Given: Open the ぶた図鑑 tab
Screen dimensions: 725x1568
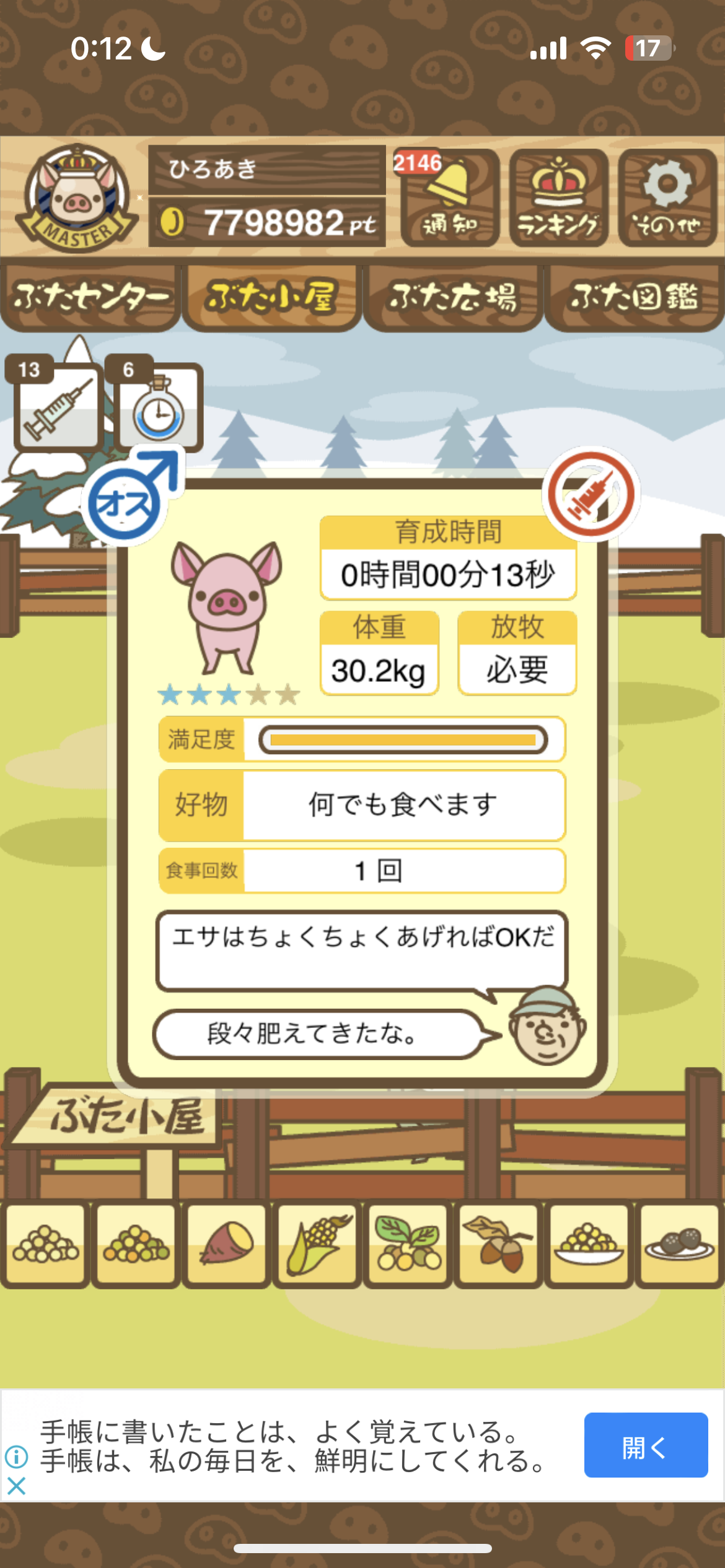Looking at the screenshot, I should pos(635,297).
